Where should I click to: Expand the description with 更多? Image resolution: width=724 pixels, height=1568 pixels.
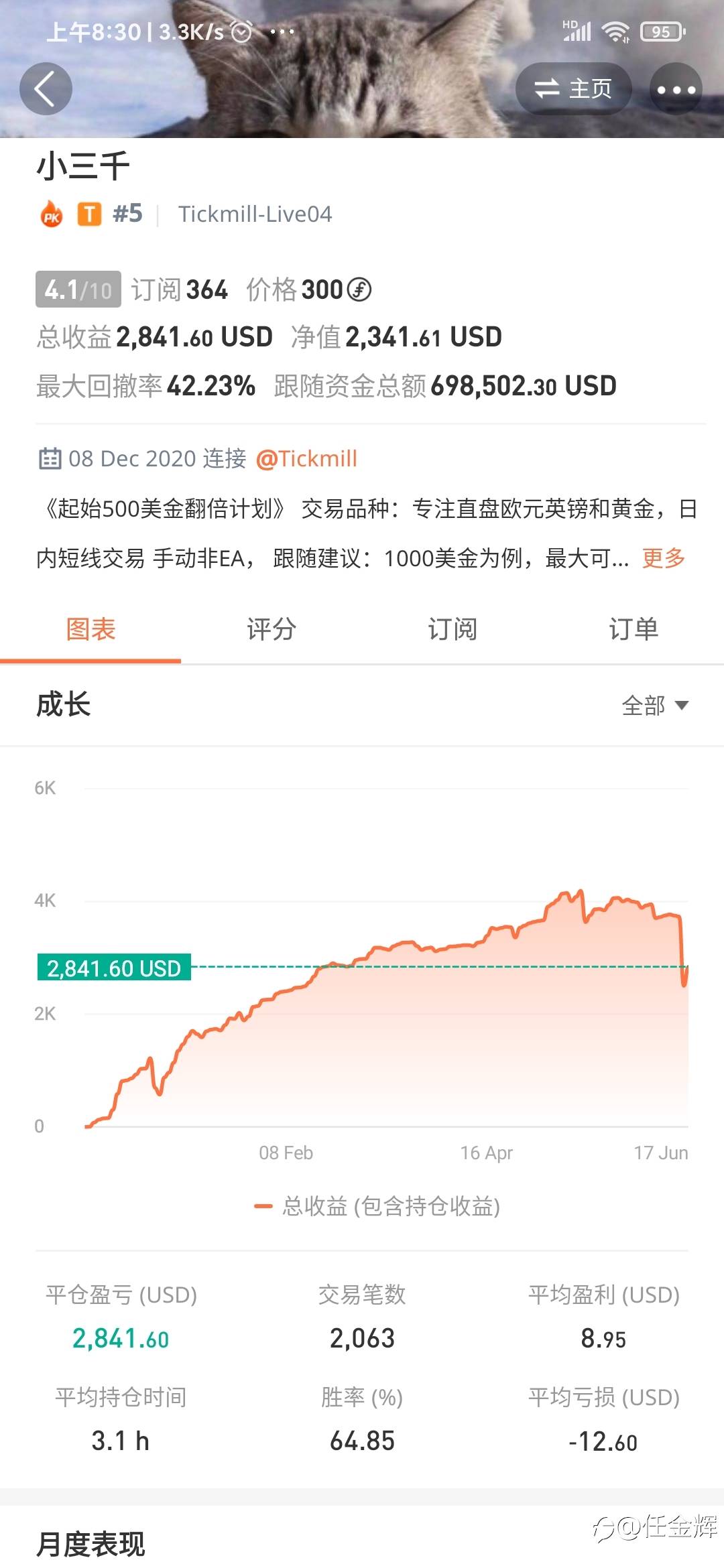664,558
